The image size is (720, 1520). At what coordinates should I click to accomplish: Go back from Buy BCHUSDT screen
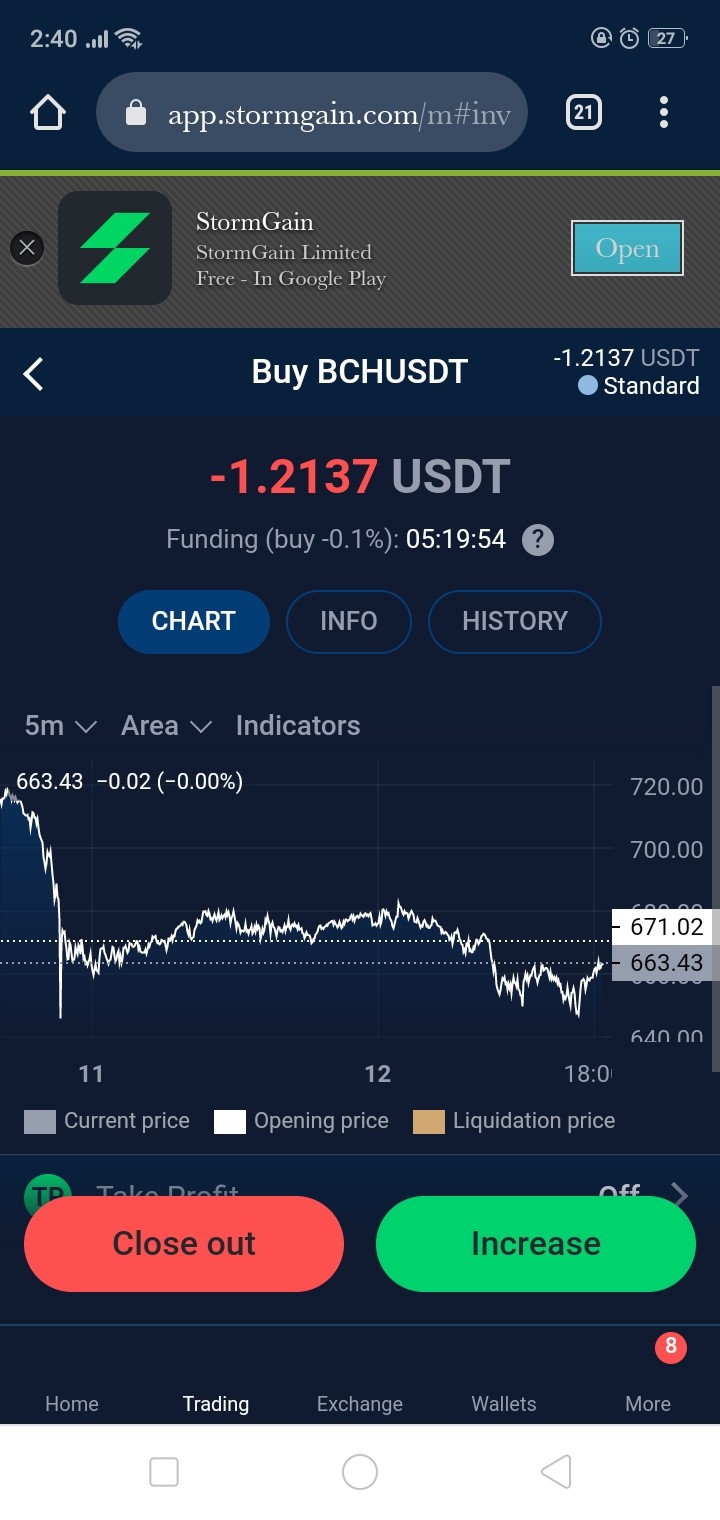(34, 374)
